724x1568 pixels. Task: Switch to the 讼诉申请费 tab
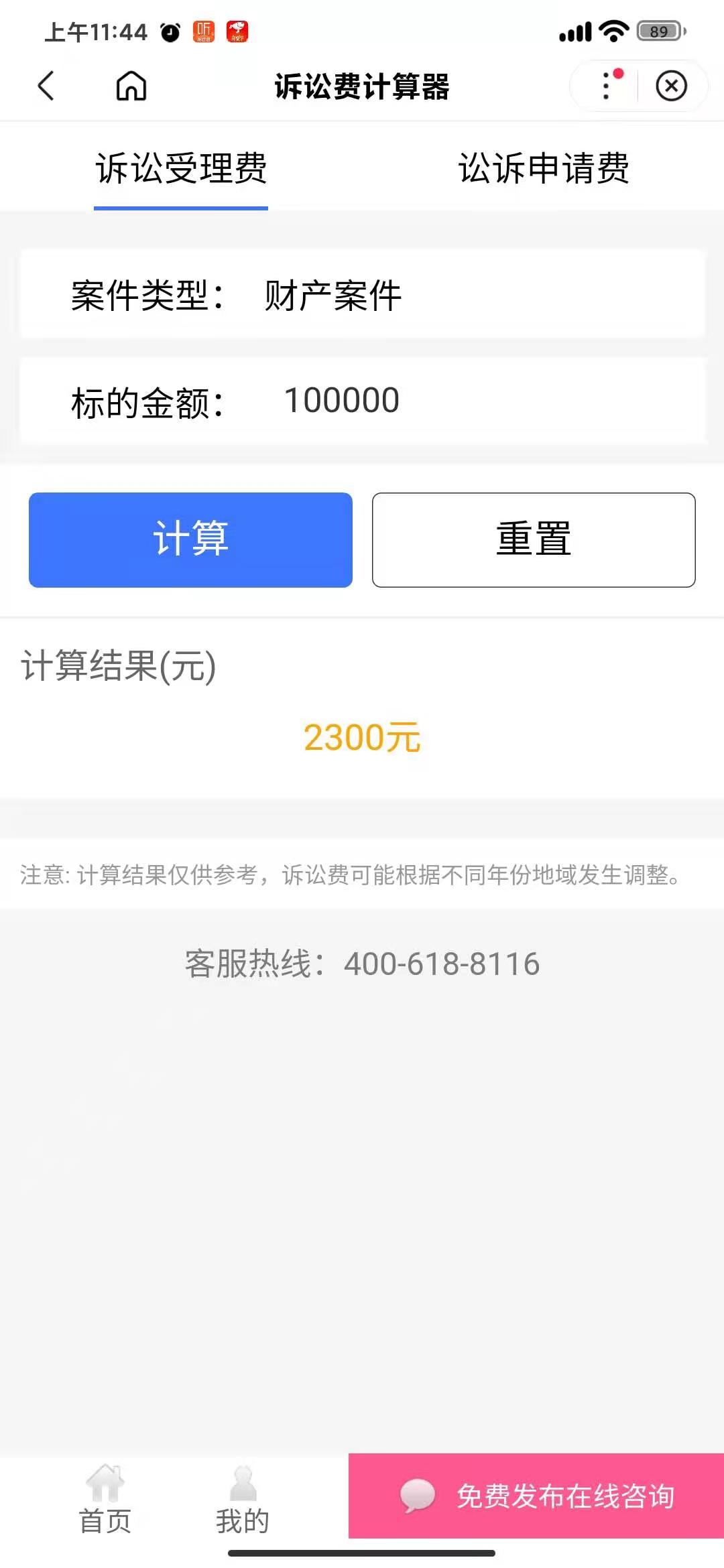tap(544, 170)
